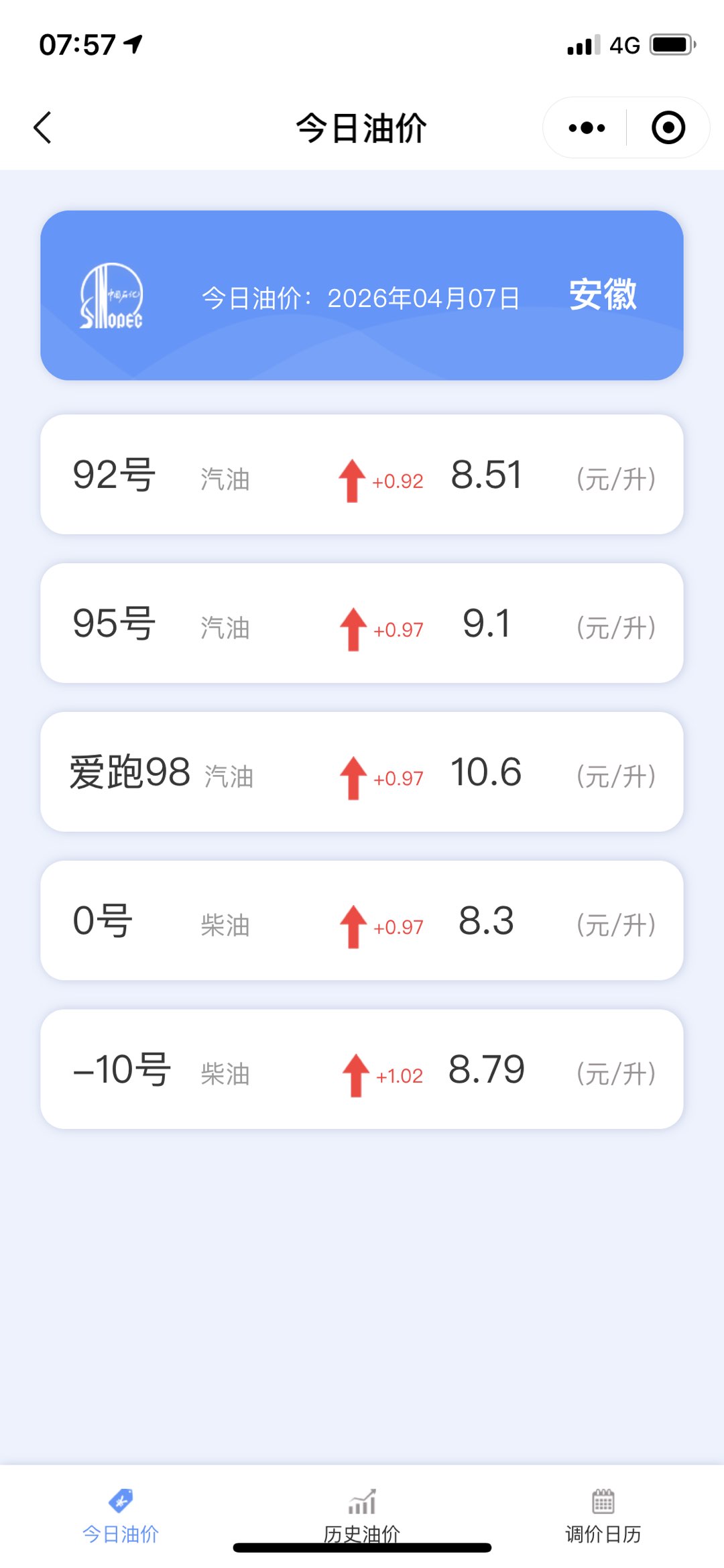Open the mini program three-dot menu
Screen dimensions: 724x1568
[586, 127]
